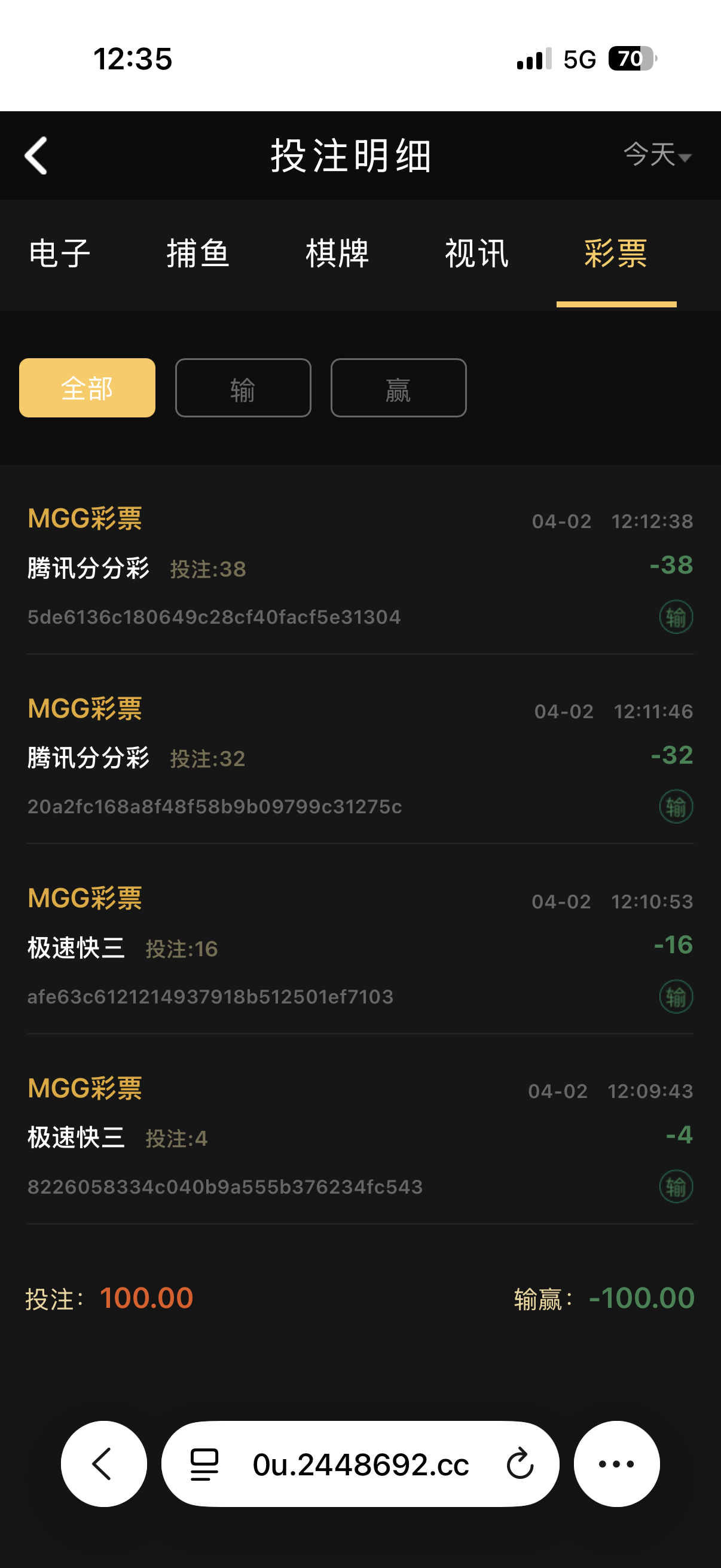Switch to the 视讯 tab
Image resolution: width=721 pixels, height=1568 pixels.
coord(476,253)
